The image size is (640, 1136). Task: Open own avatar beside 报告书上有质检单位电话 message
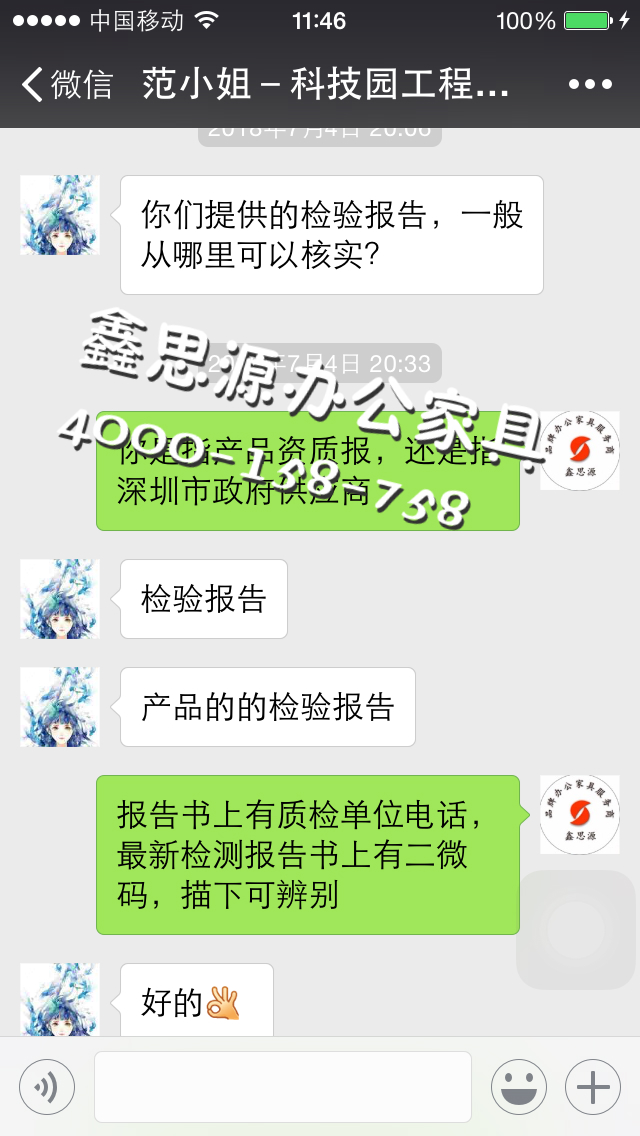pyautogui.click(x=579, y=815)
